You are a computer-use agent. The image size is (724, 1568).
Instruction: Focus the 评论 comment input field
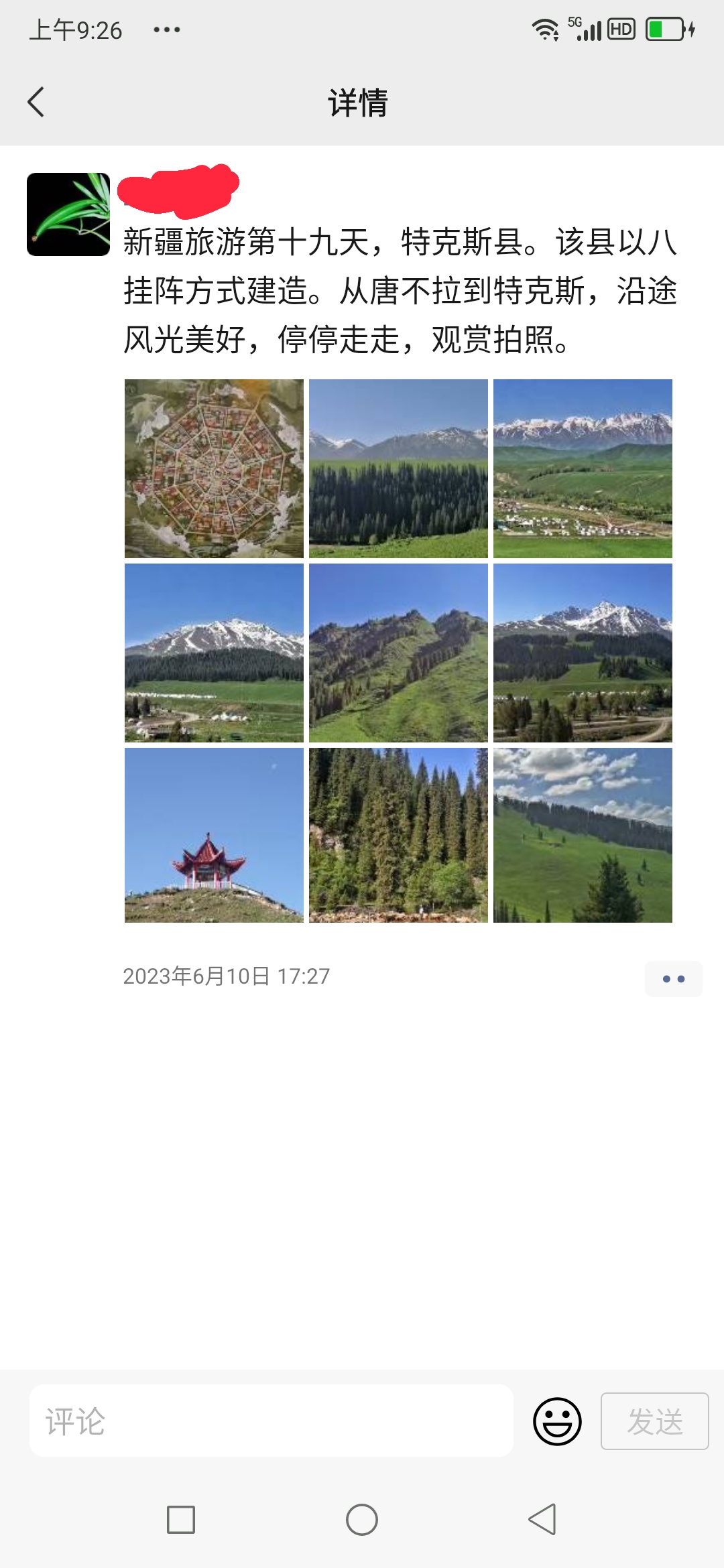tap(271, 1421)
